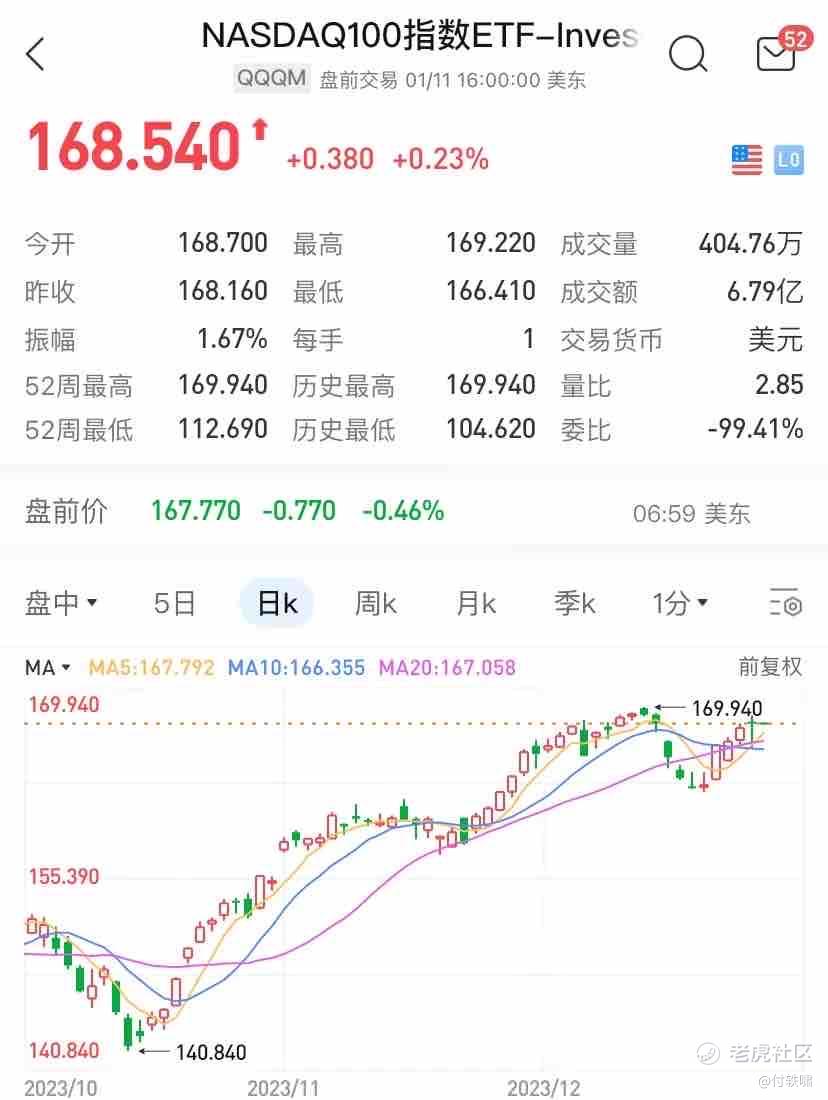Tap the QQQM ticker label
The height and width of the screenshot is (1100, 828).
point(270,79)
